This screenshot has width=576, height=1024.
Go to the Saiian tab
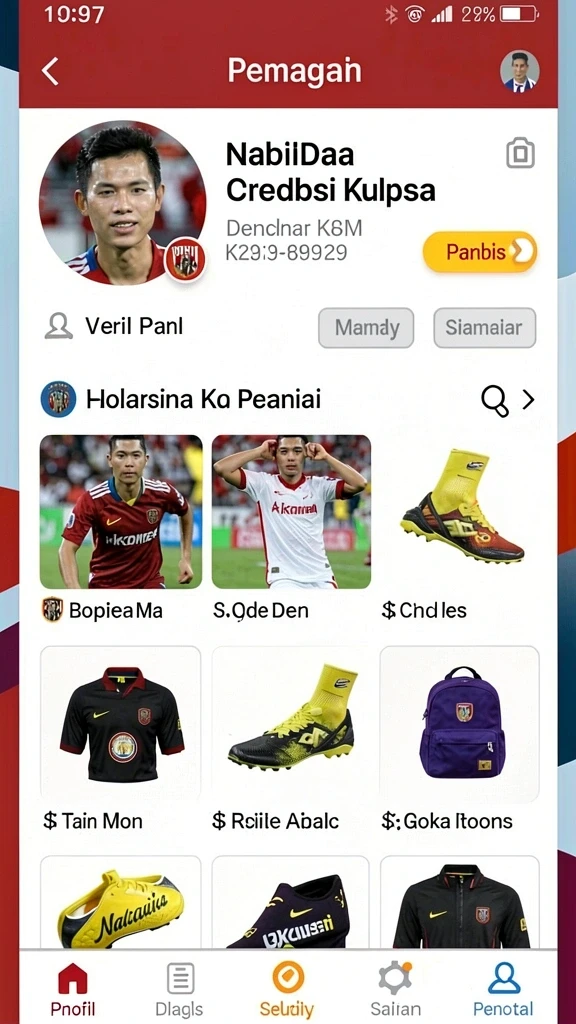(x=395, y=988)
